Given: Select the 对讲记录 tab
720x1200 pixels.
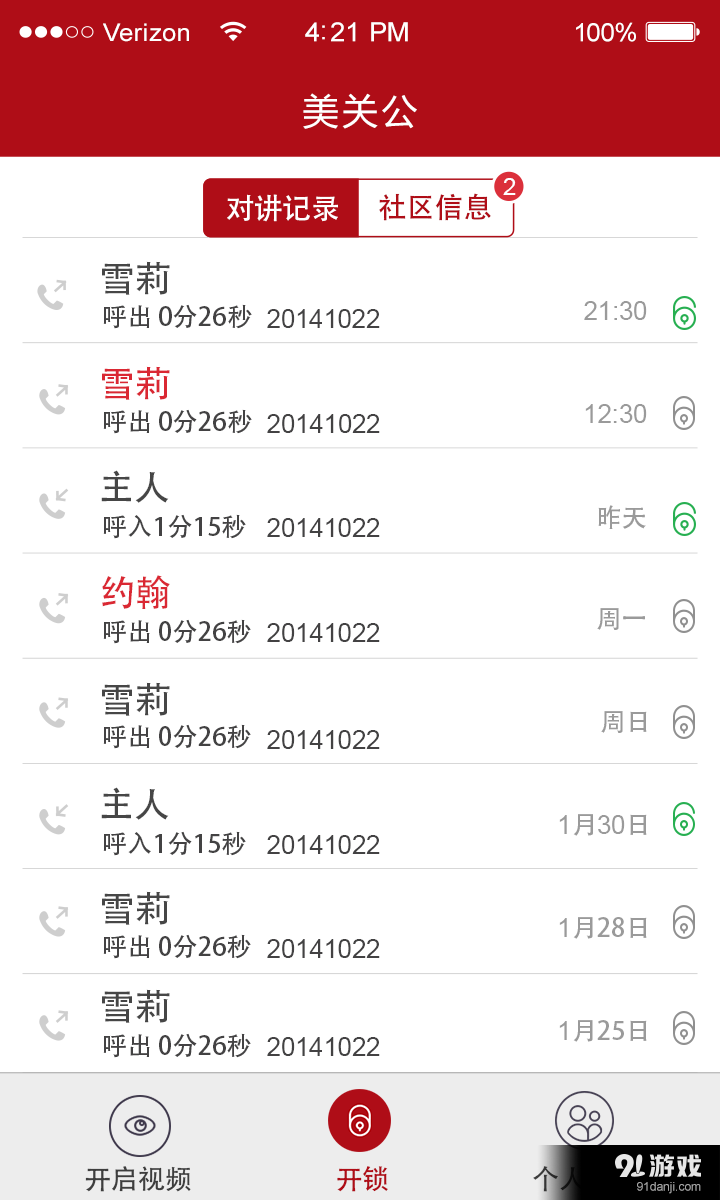Looking at the screenshot, I should pyautogui.click(x=281, y=206).
